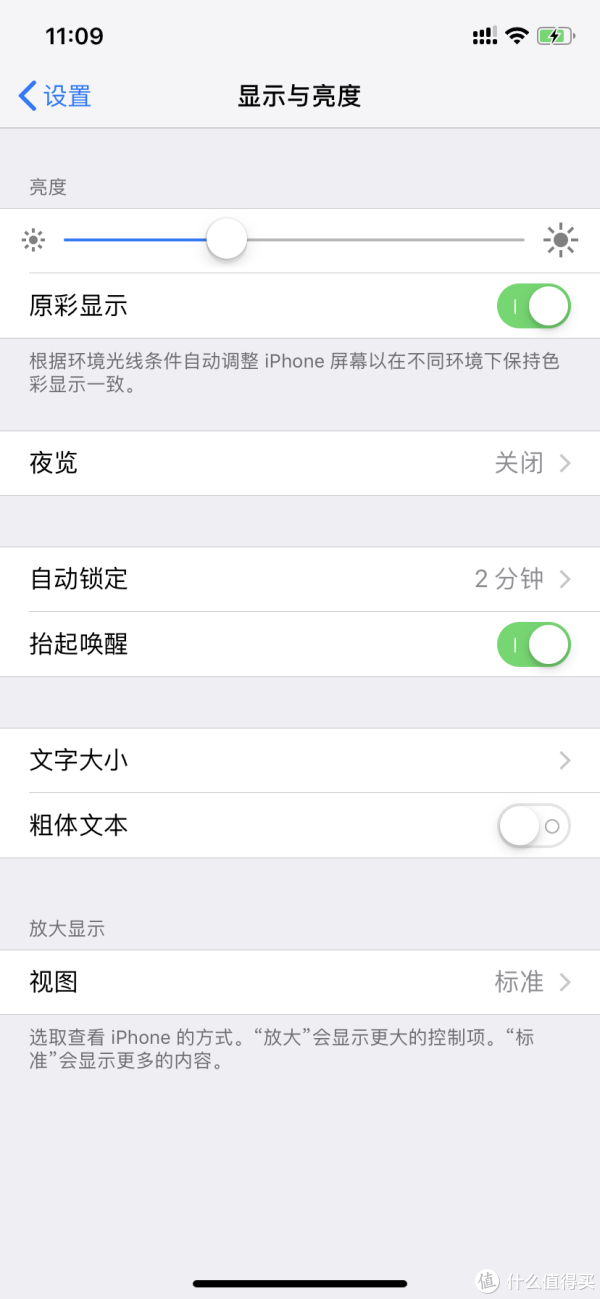600x1299 pixels.
Task: Open 夜览 settings
Action: [300, 463]
